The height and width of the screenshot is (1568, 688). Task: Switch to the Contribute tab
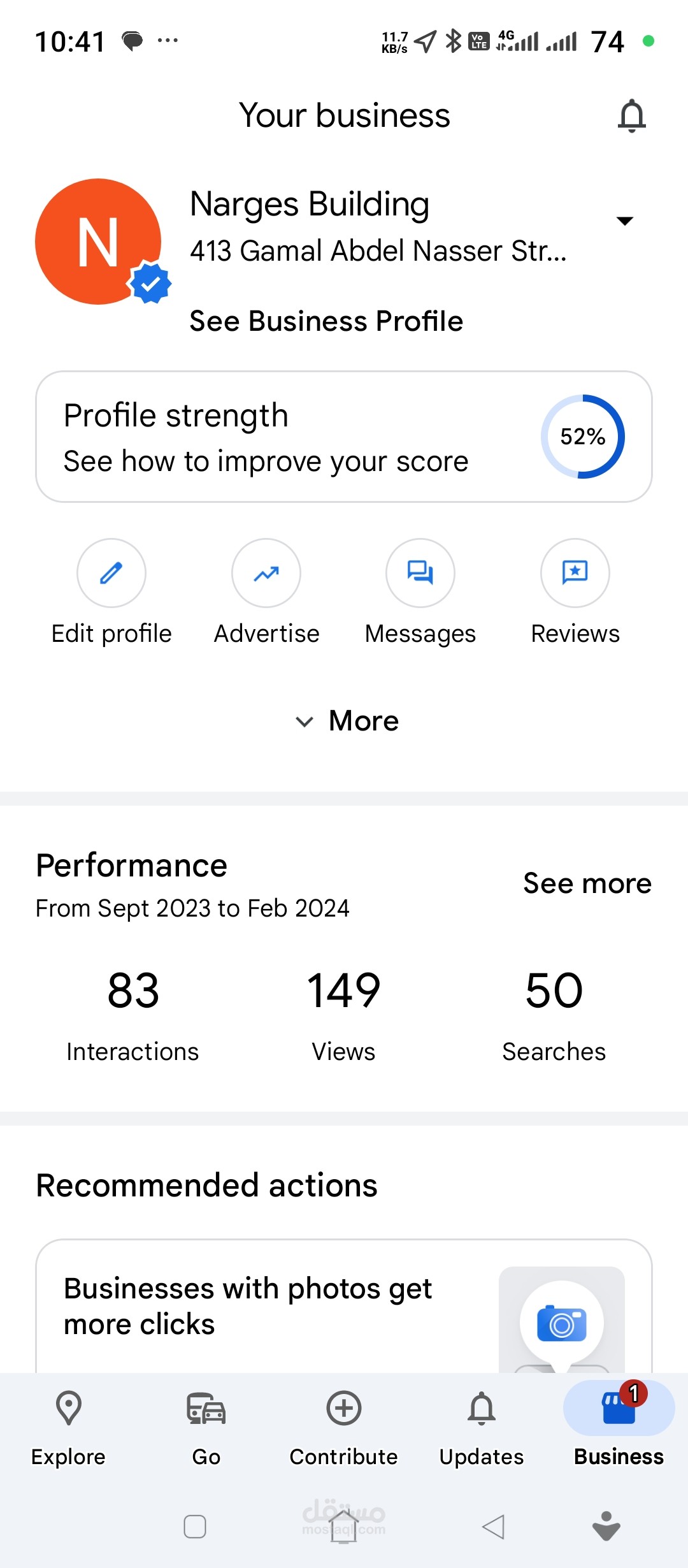344,1428
